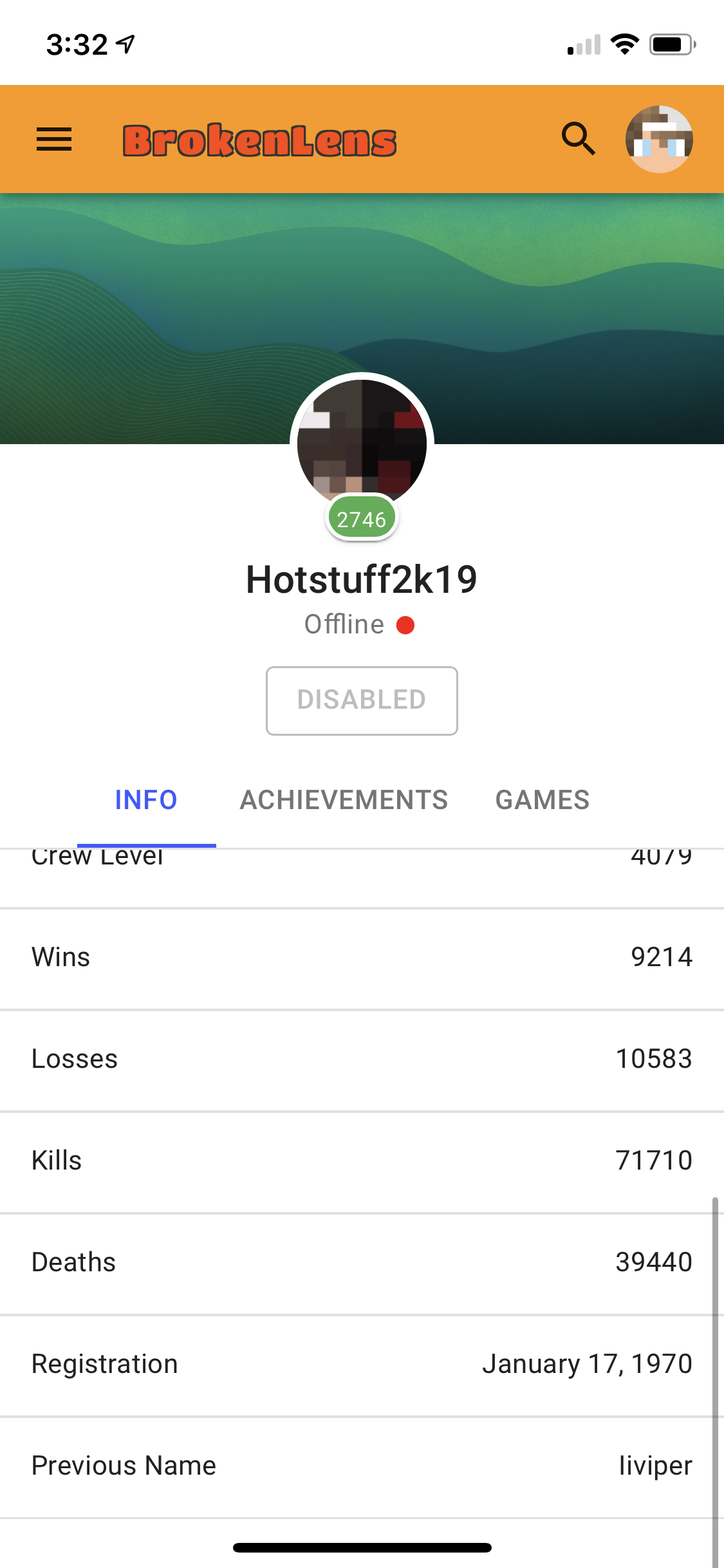Tap the Disabled button
The width and height of the screenshot is (724, 1568).
(362, 700)
